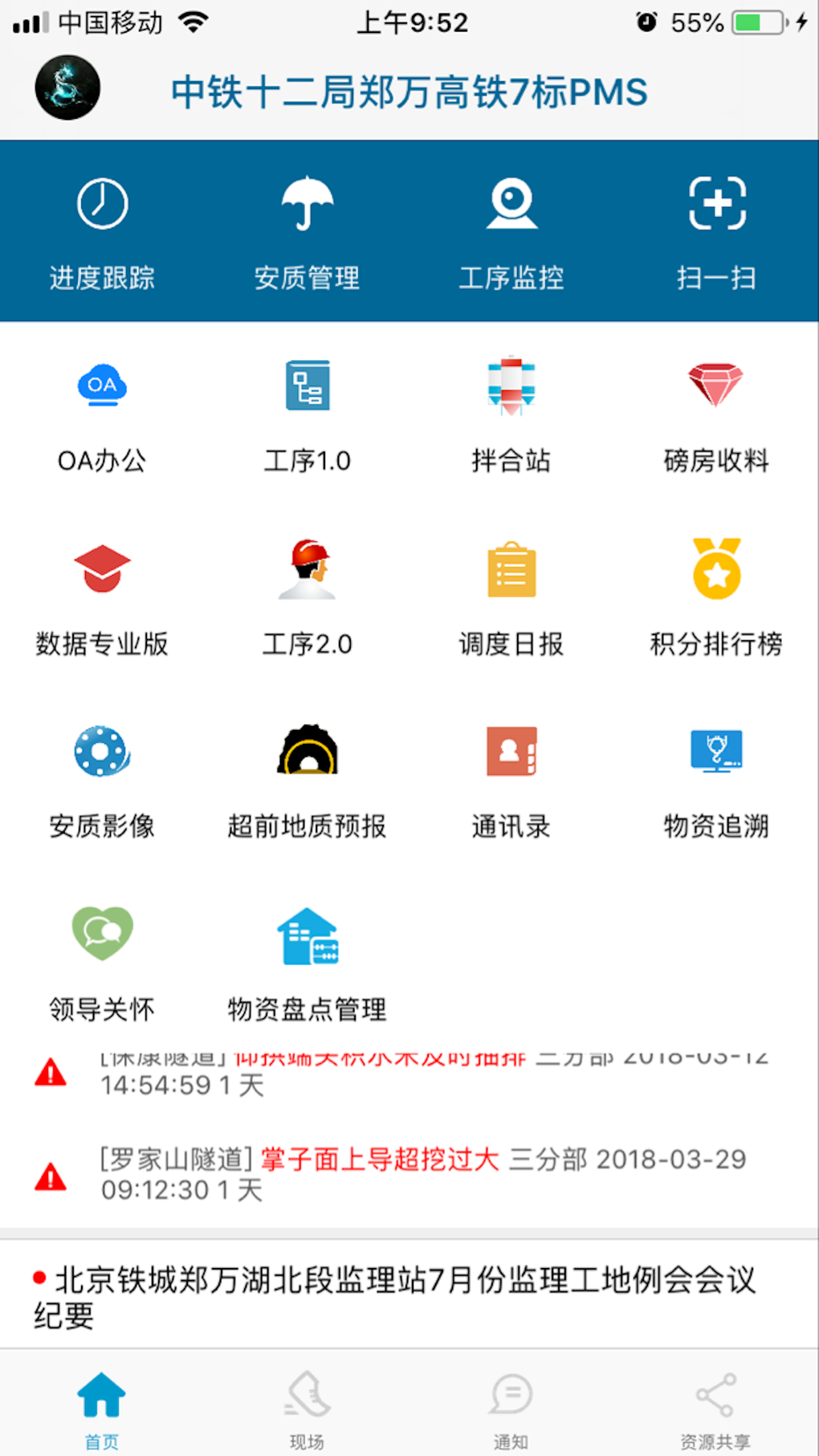This screenshot has height=1456, width=819.
Task: Open 进度跟踪 progress tracking
Action: point(102,231)
